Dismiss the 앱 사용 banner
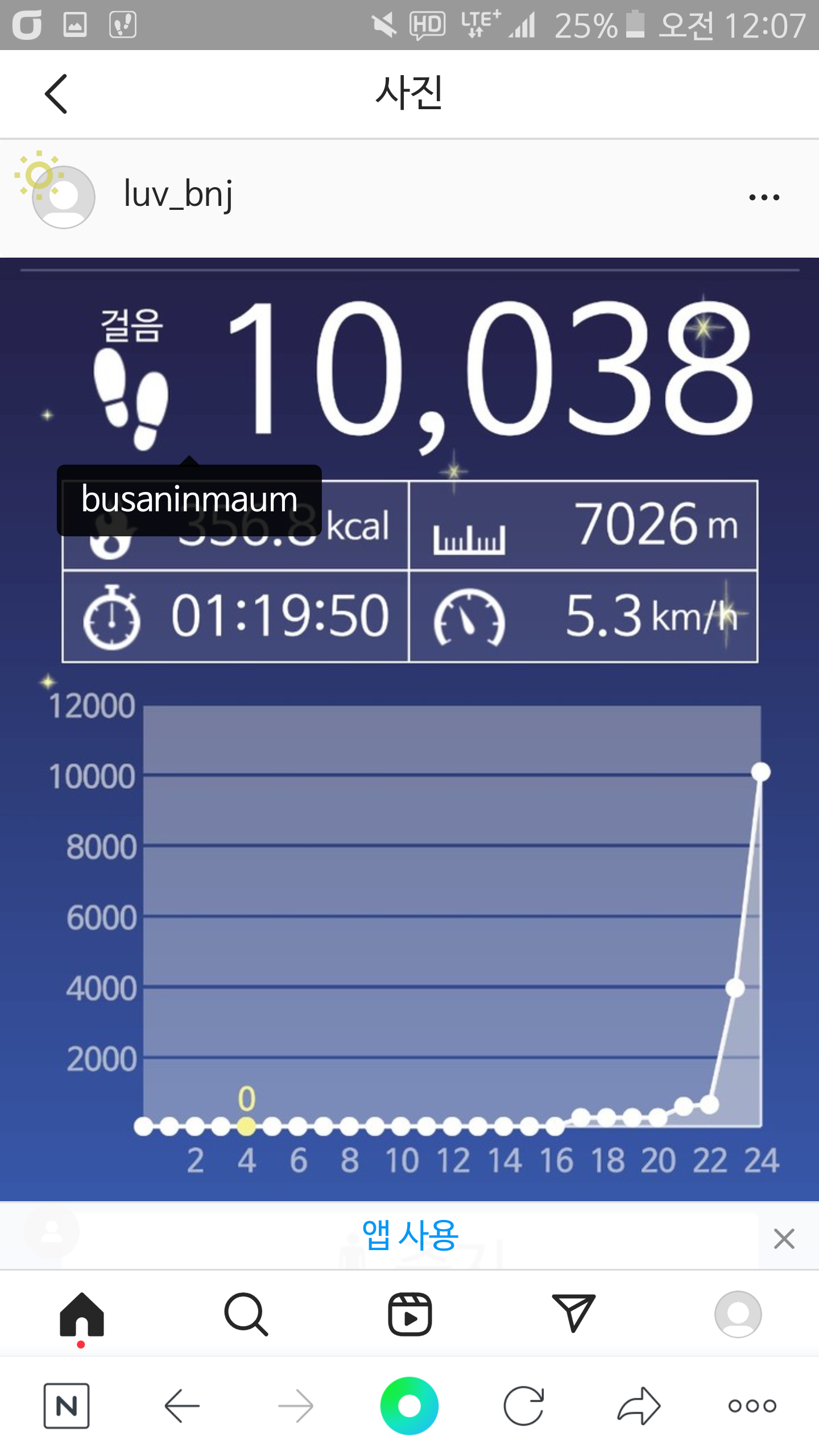The image size is (819, 1456). click(784, 1239)
